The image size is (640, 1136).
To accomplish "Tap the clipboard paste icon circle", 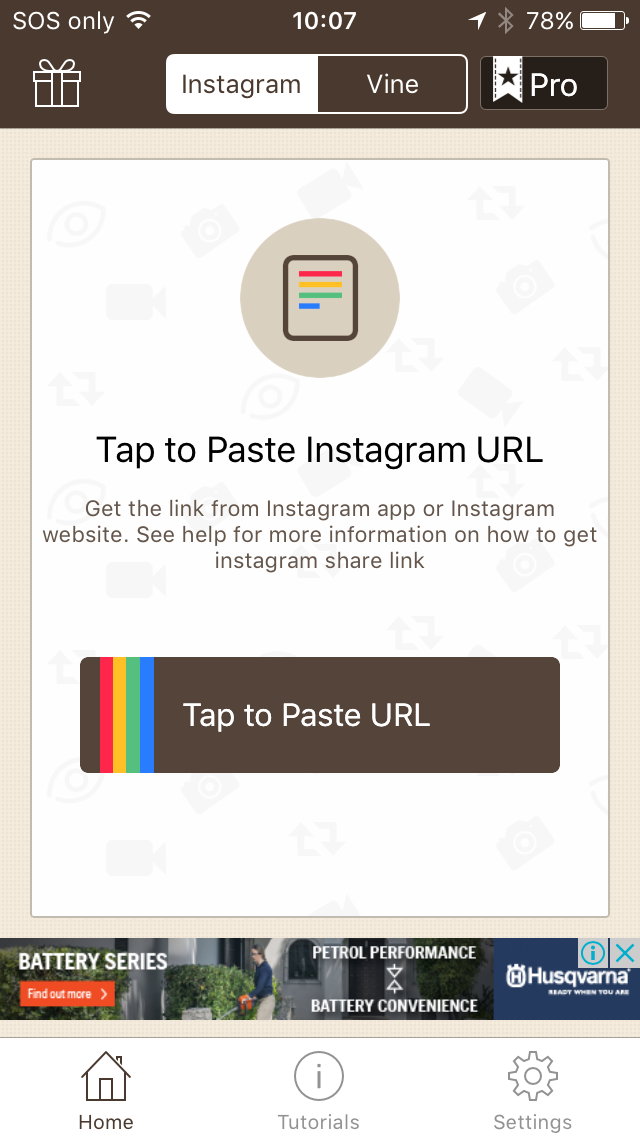I will (320, 298).
